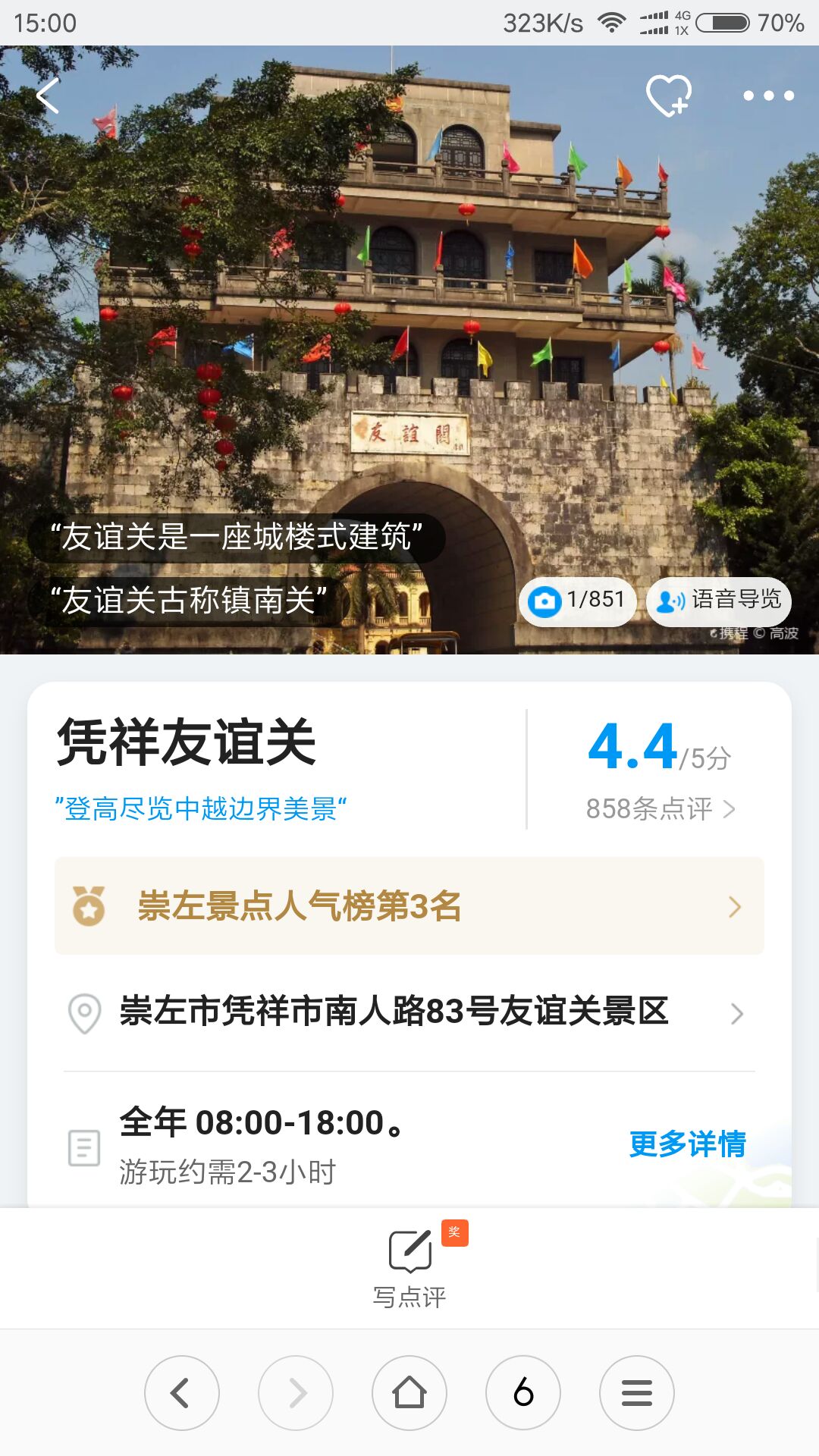
Task: Tap 更多详情 for more details
Action: tap(687, 1144)
